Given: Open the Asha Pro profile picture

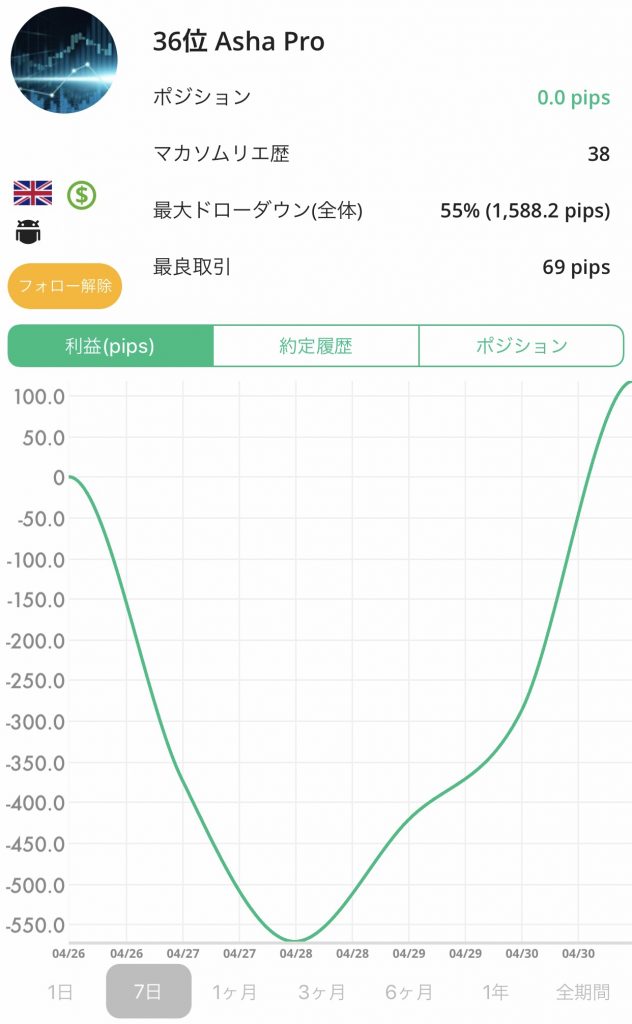Looking at the screenshot, I should [x=64, y=60].
